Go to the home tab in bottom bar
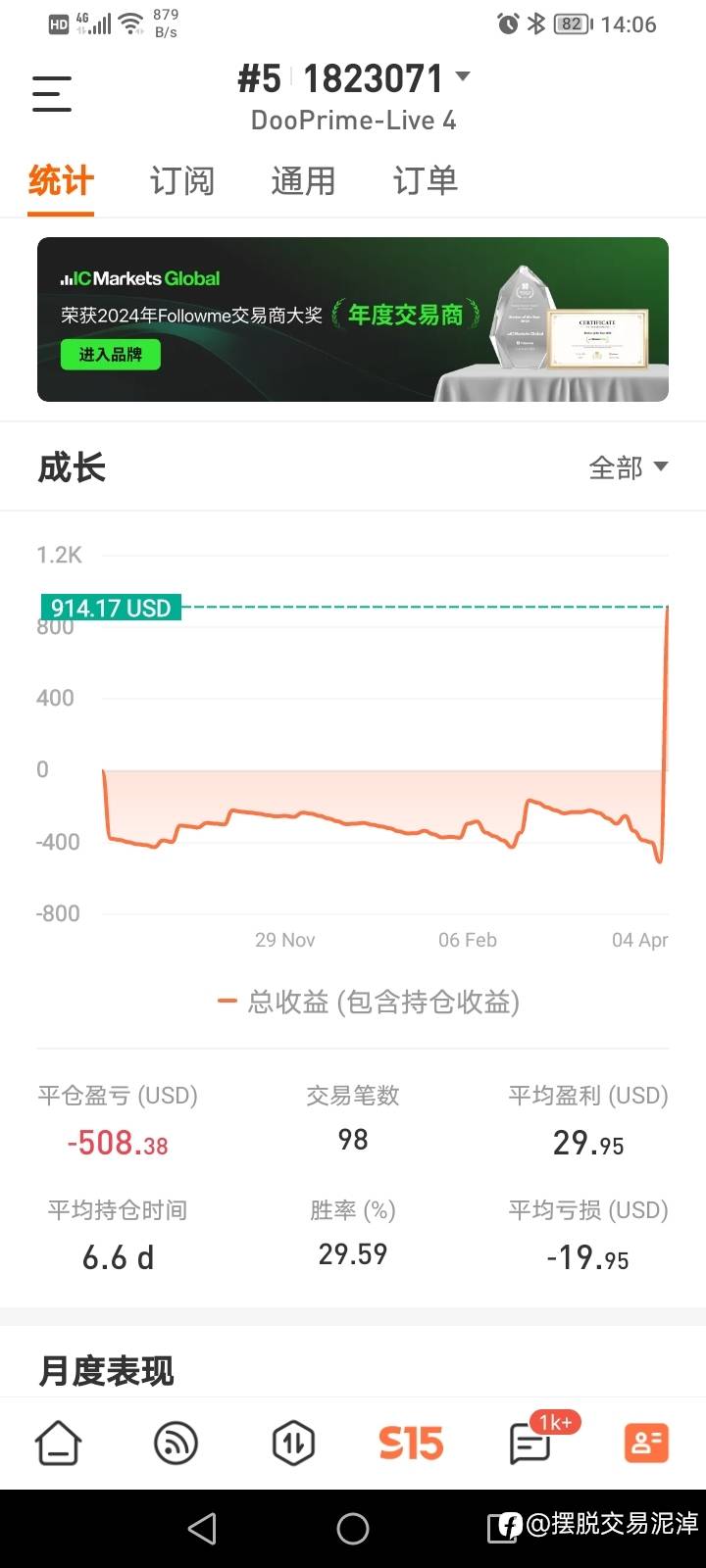Image resolution: width=706 pixels, height=1568 pixels. pos(59,1443)
